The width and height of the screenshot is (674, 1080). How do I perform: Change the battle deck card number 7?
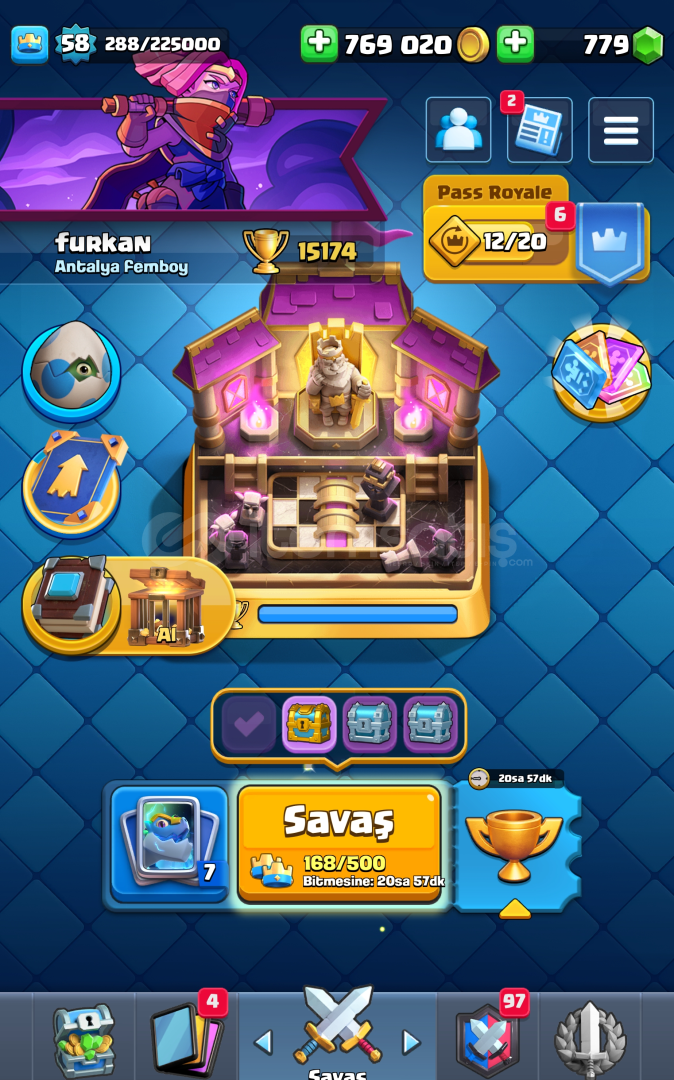[169, 843]
